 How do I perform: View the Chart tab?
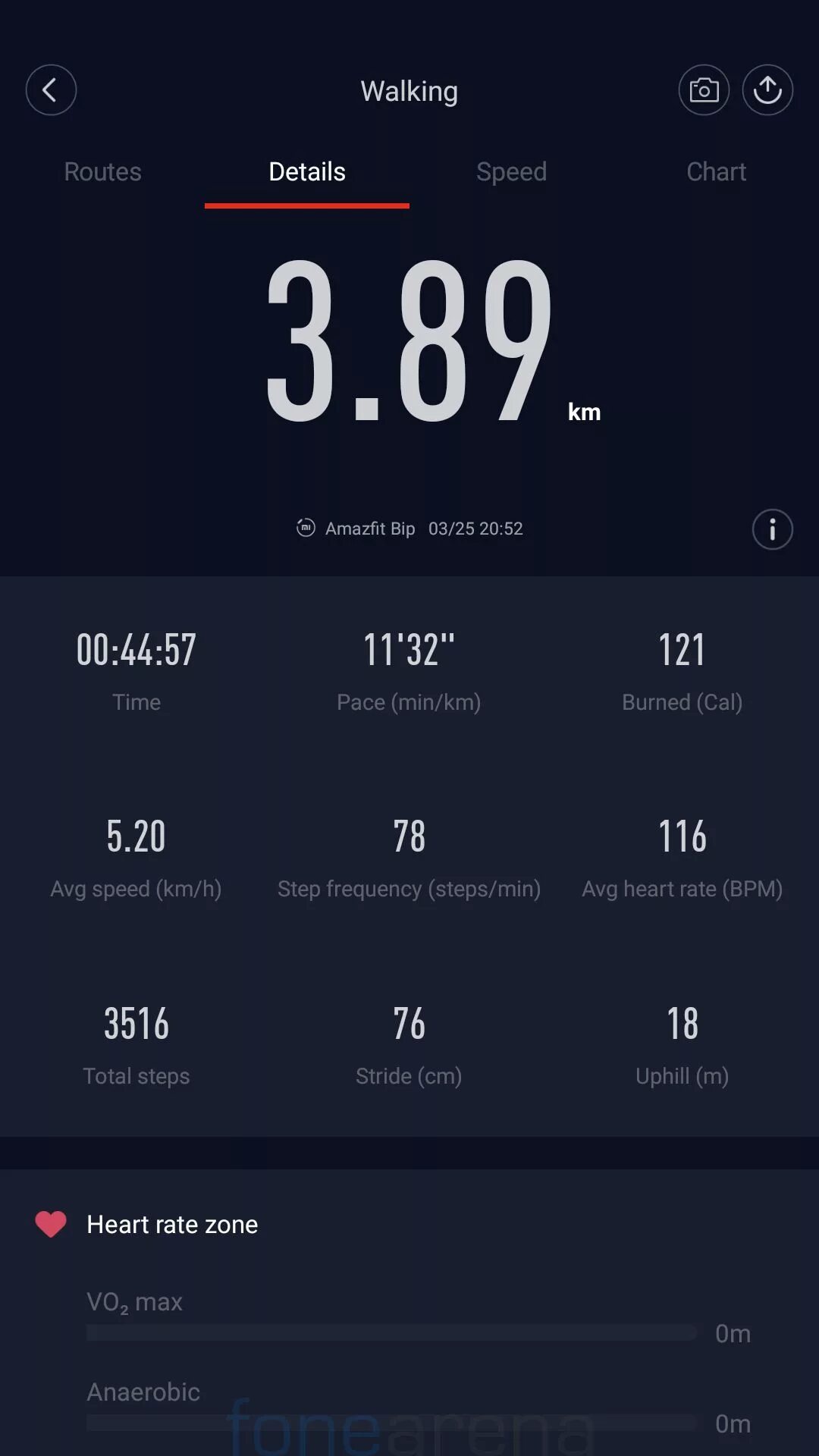[716, 172]
